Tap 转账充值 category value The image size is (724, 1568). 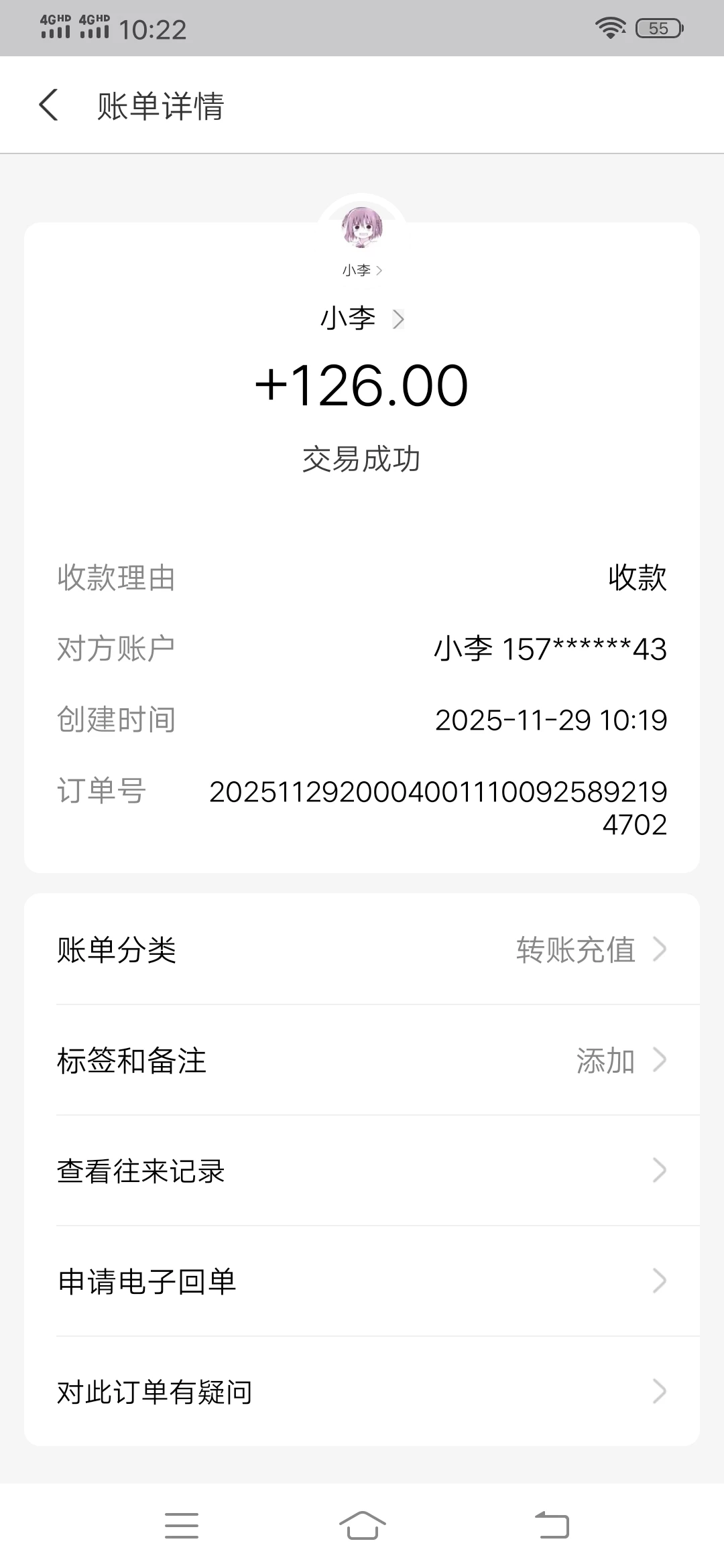tap(575, 949)
